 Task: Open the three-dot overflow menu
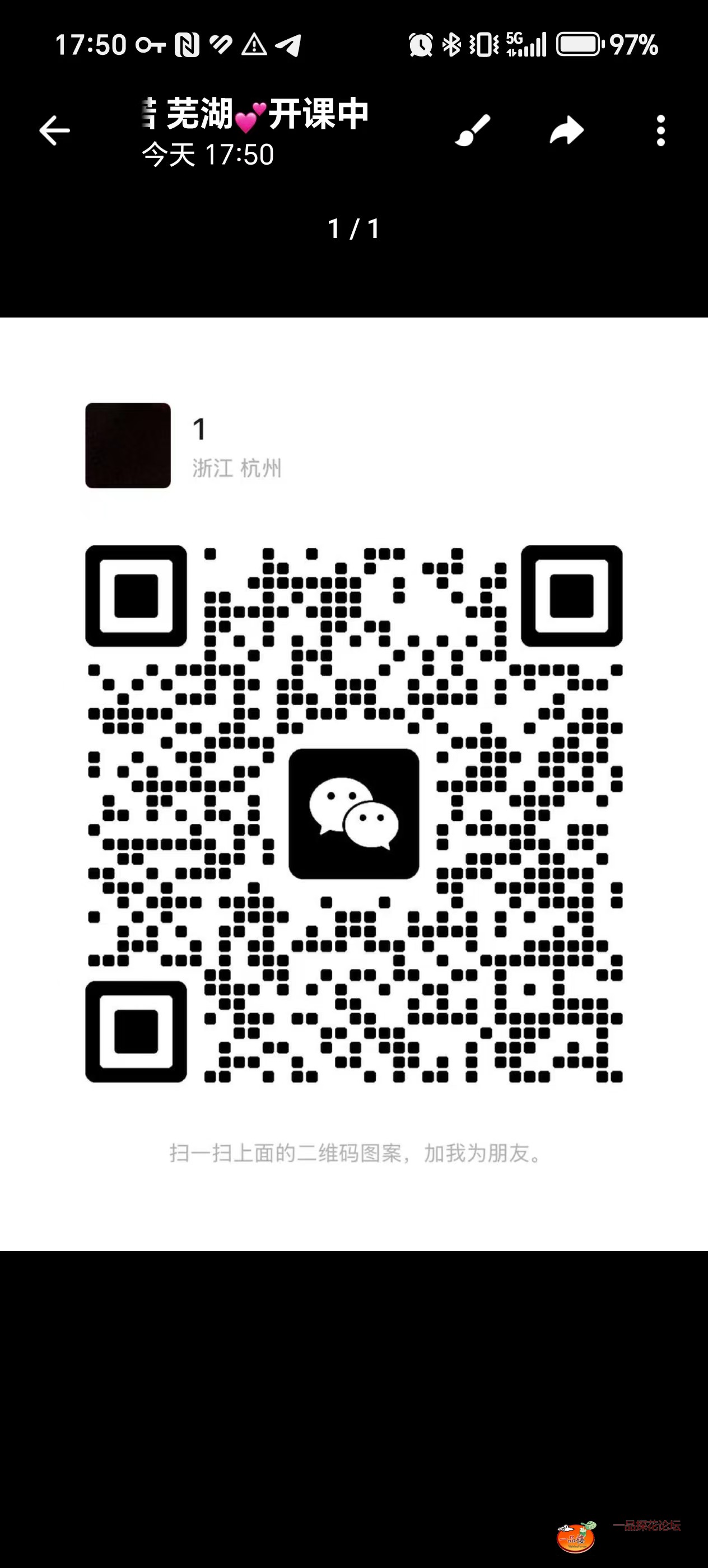[659, 130]
